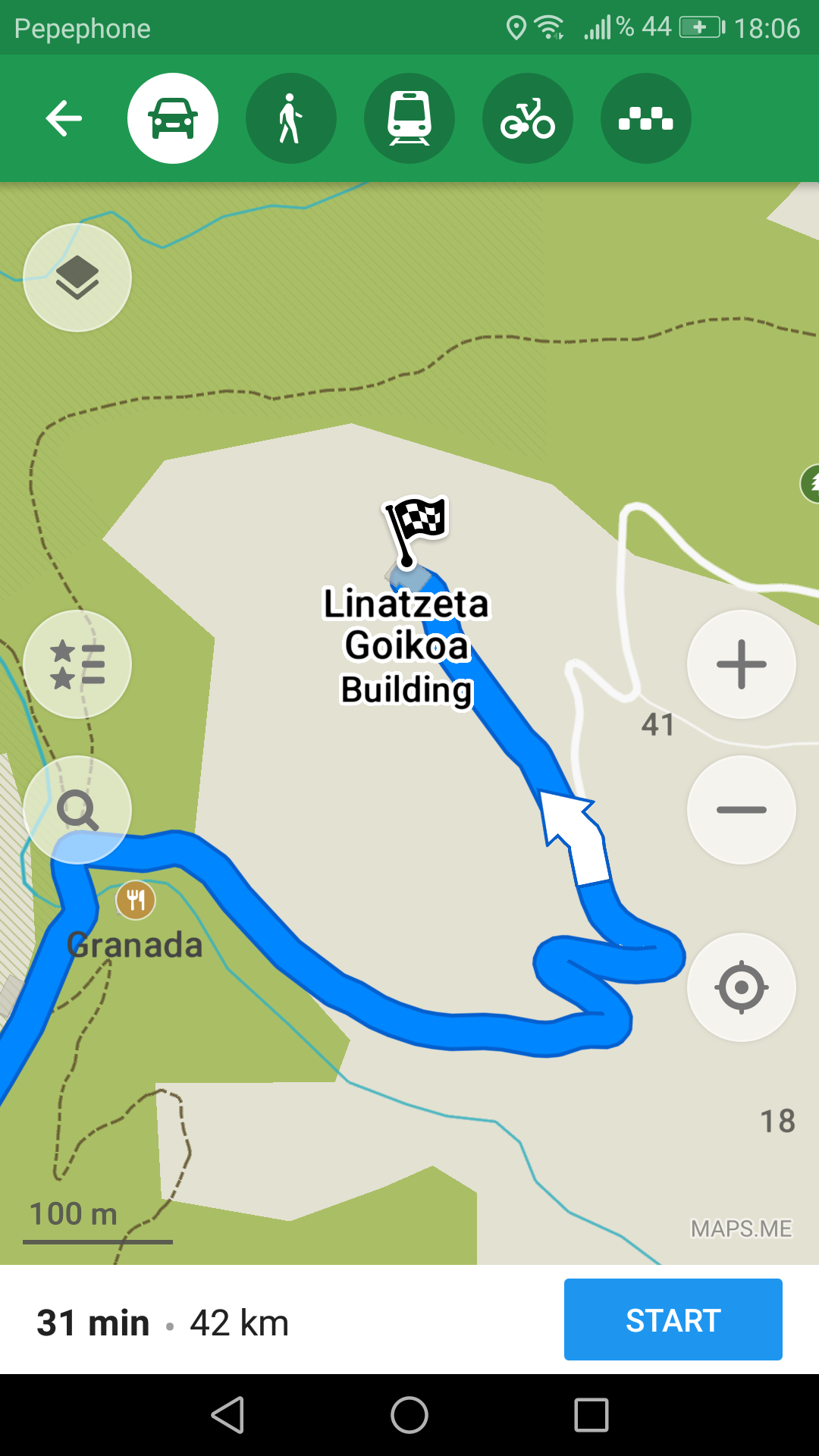Zoom in on the map
The width and height of the screenshot is (819, 1456).
click(x=741, y=664)
